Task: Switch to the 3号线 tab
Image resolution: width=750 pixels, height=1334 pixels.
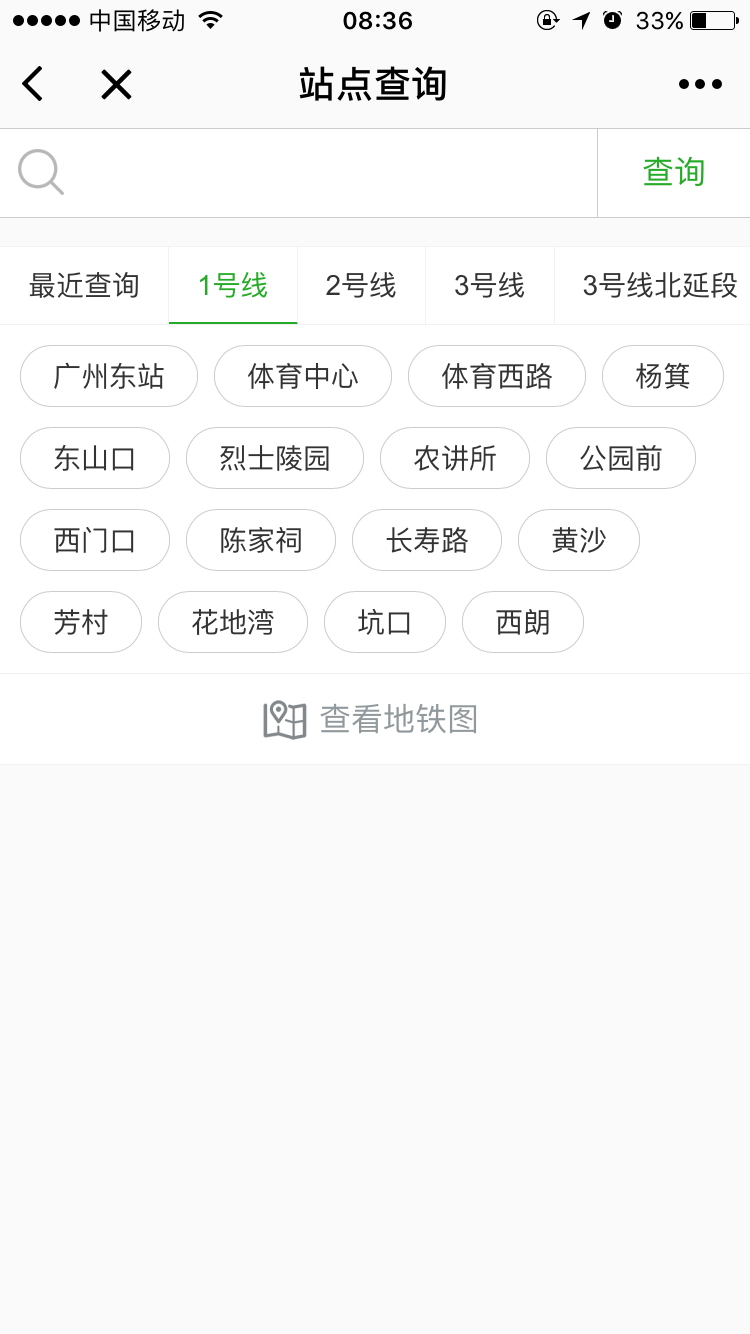Action: [489, 286]
